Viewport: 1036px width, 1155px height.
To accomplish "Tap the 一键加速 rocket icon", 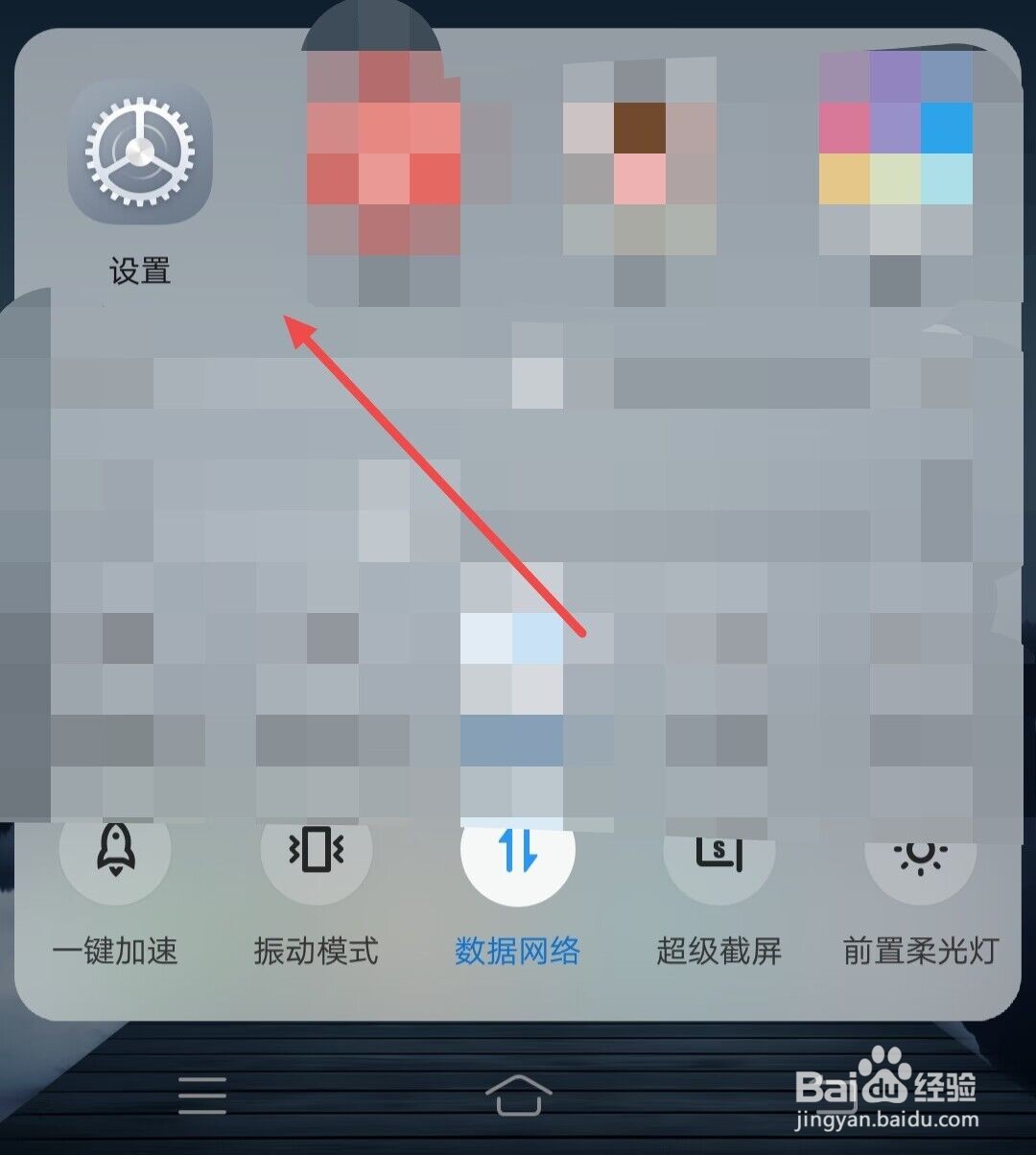I will tap(115, 855).
